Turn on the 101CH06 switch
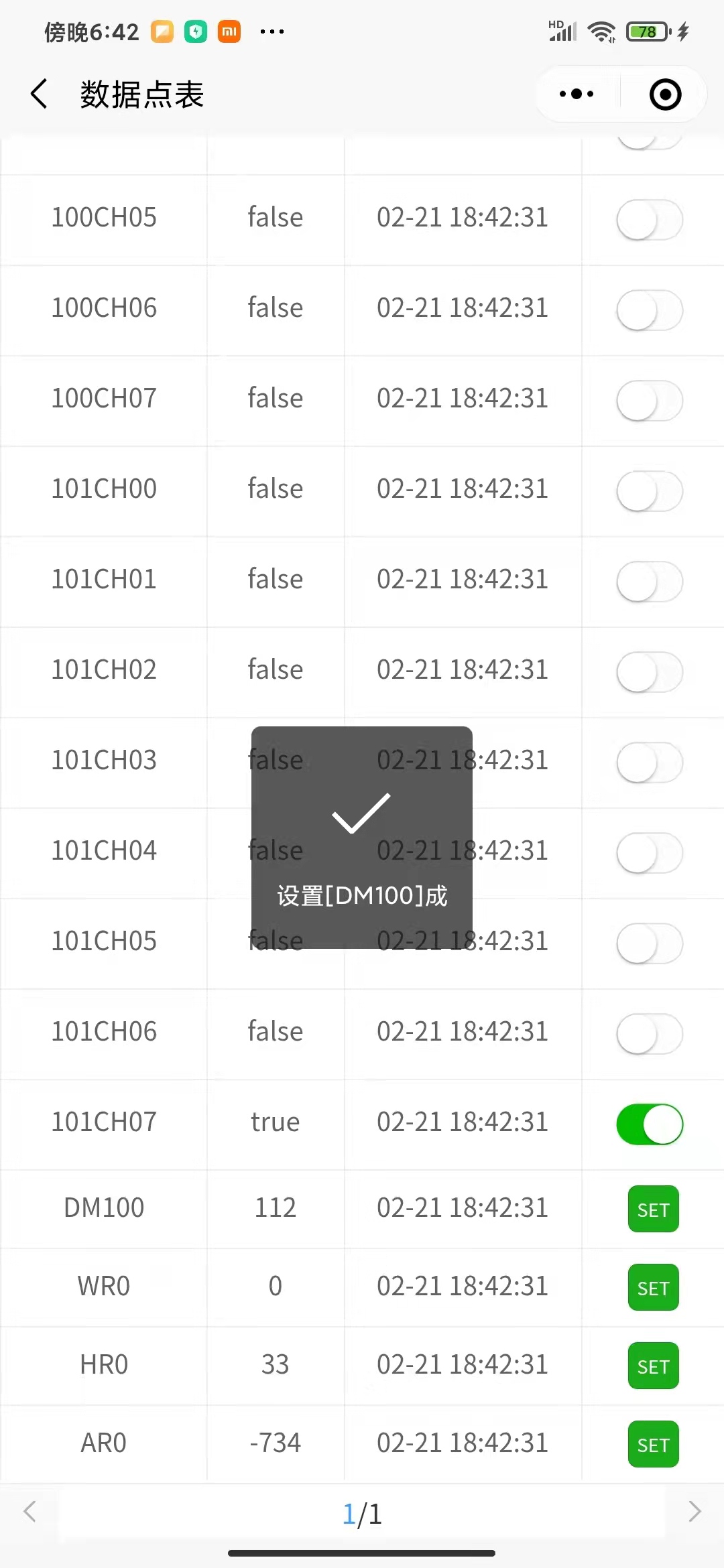724x1568 pixels. pos(649,1034)
